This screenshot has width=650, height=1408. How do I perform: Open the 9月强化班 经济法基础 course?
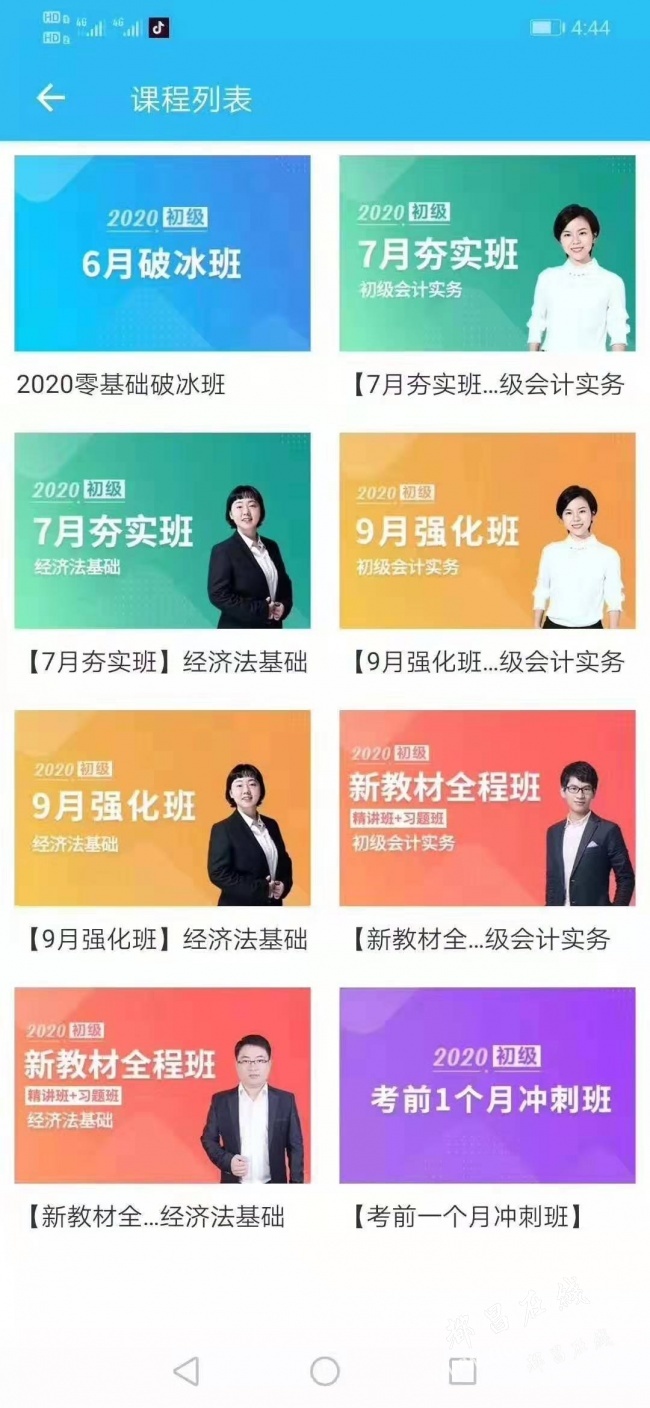(x=162, y=808)
